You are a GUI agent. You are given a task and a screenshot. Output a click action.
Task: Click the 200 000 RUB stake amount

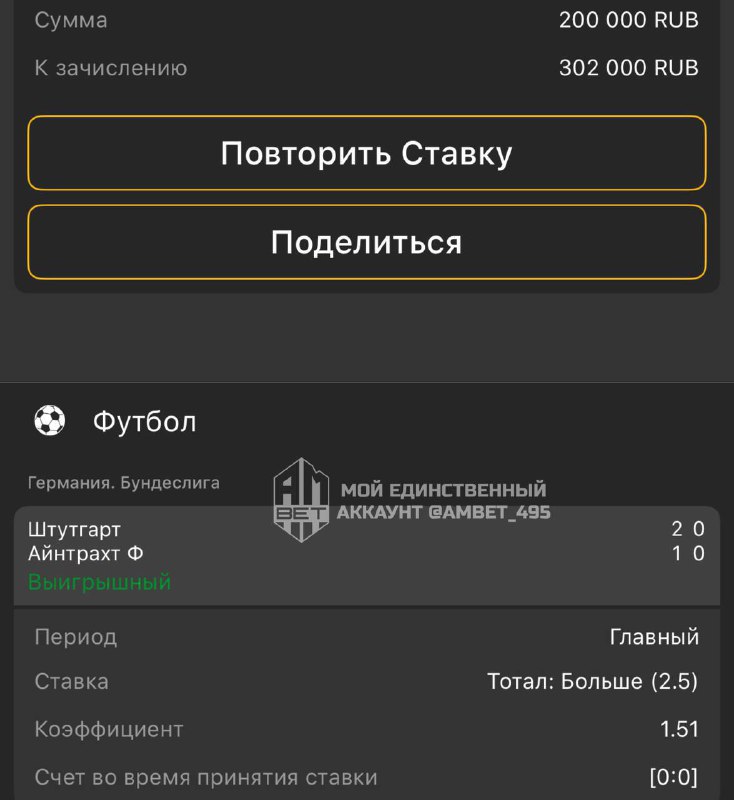point(628,18)
